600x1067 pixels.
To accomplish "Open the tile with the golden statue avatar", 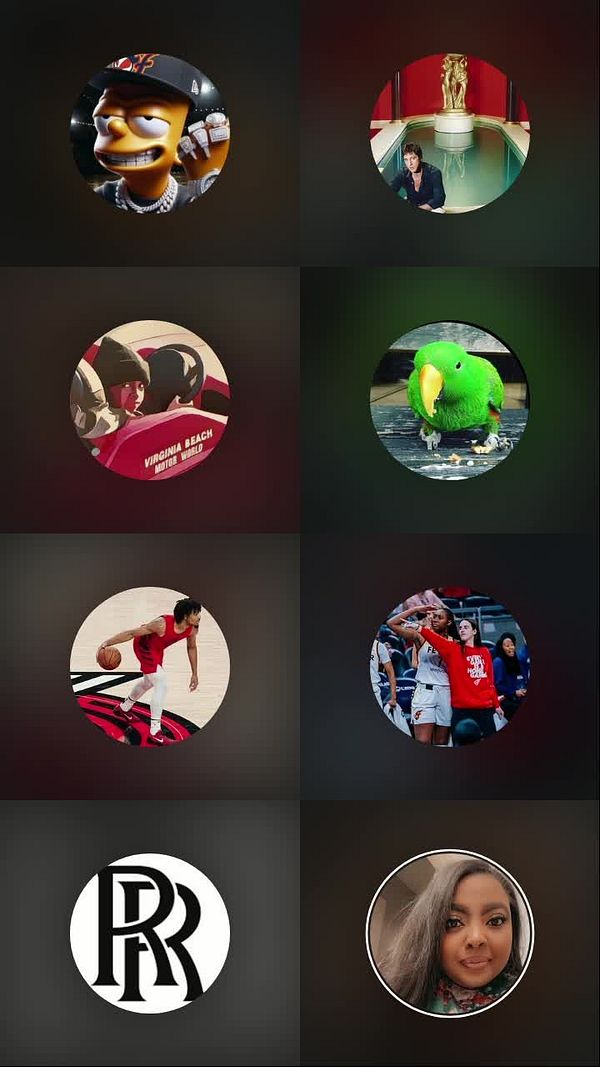I will tap(450, 133).
